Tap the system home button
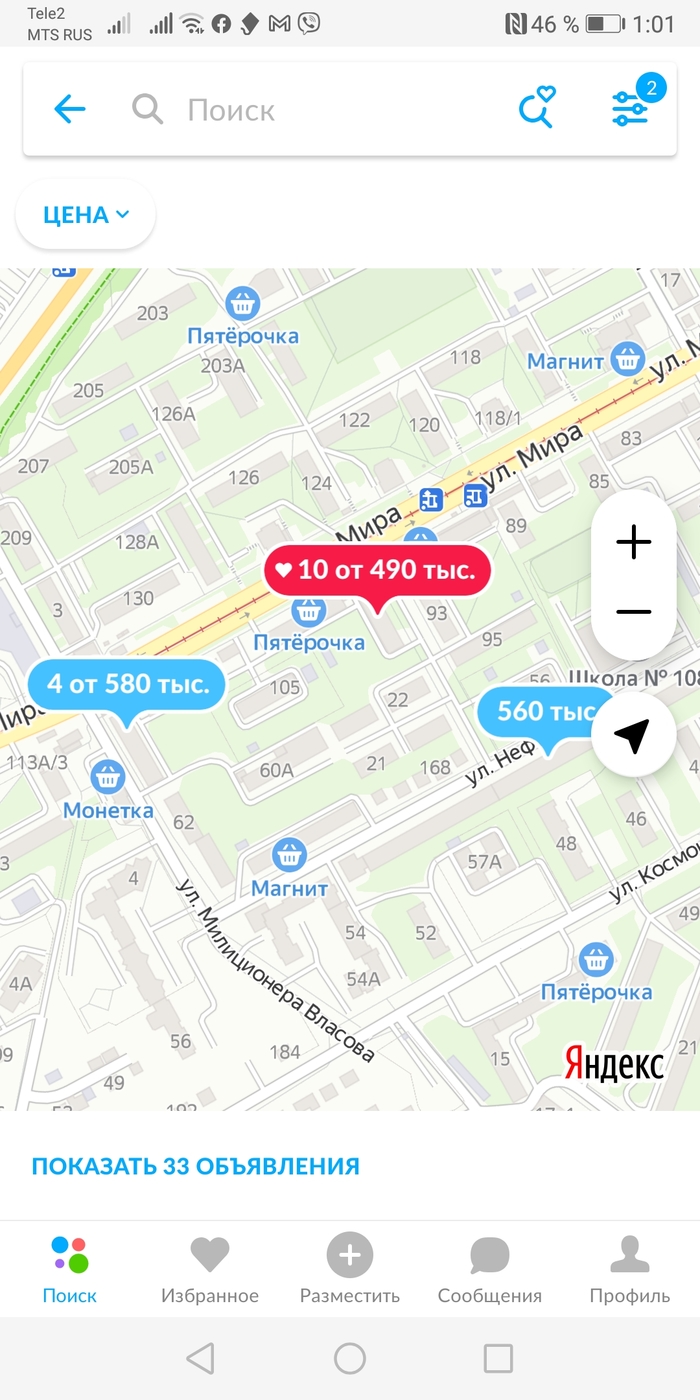This screenshot has height=1400, width=700. 350,1358
